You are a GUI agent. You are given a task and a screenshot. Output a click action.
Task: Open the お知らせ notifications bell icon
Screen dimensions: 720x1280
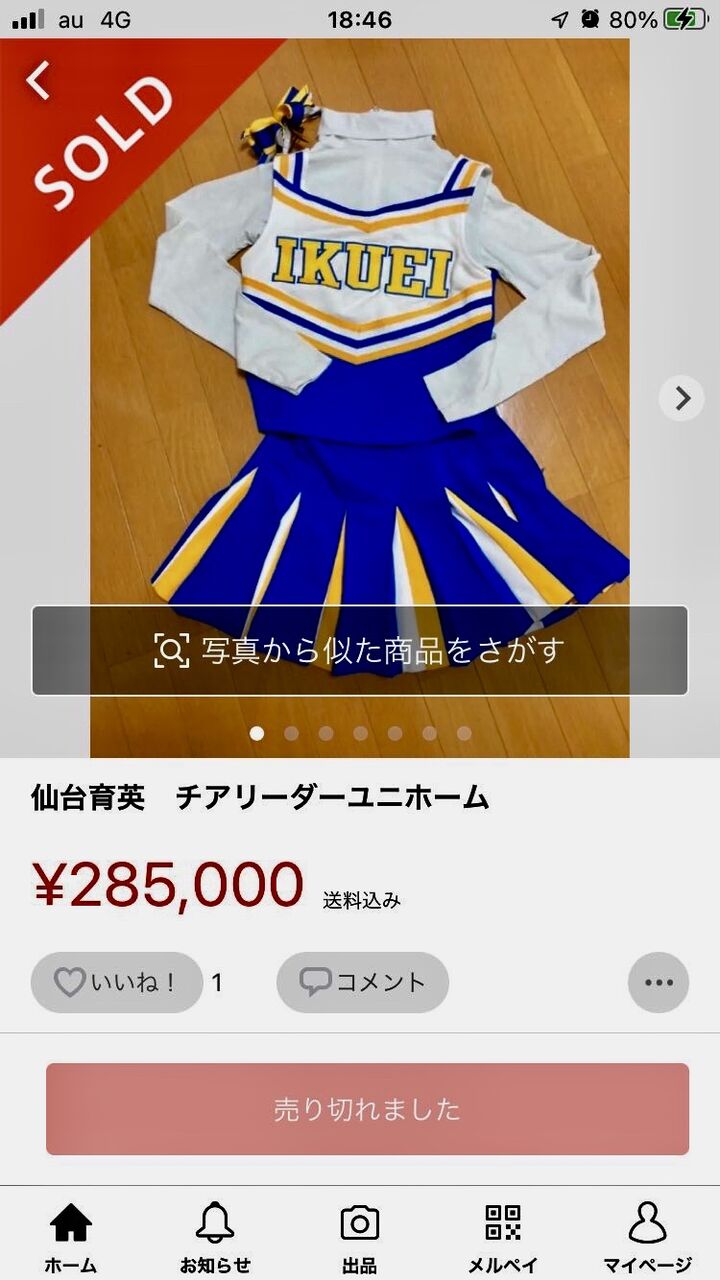pos(216,1223)
